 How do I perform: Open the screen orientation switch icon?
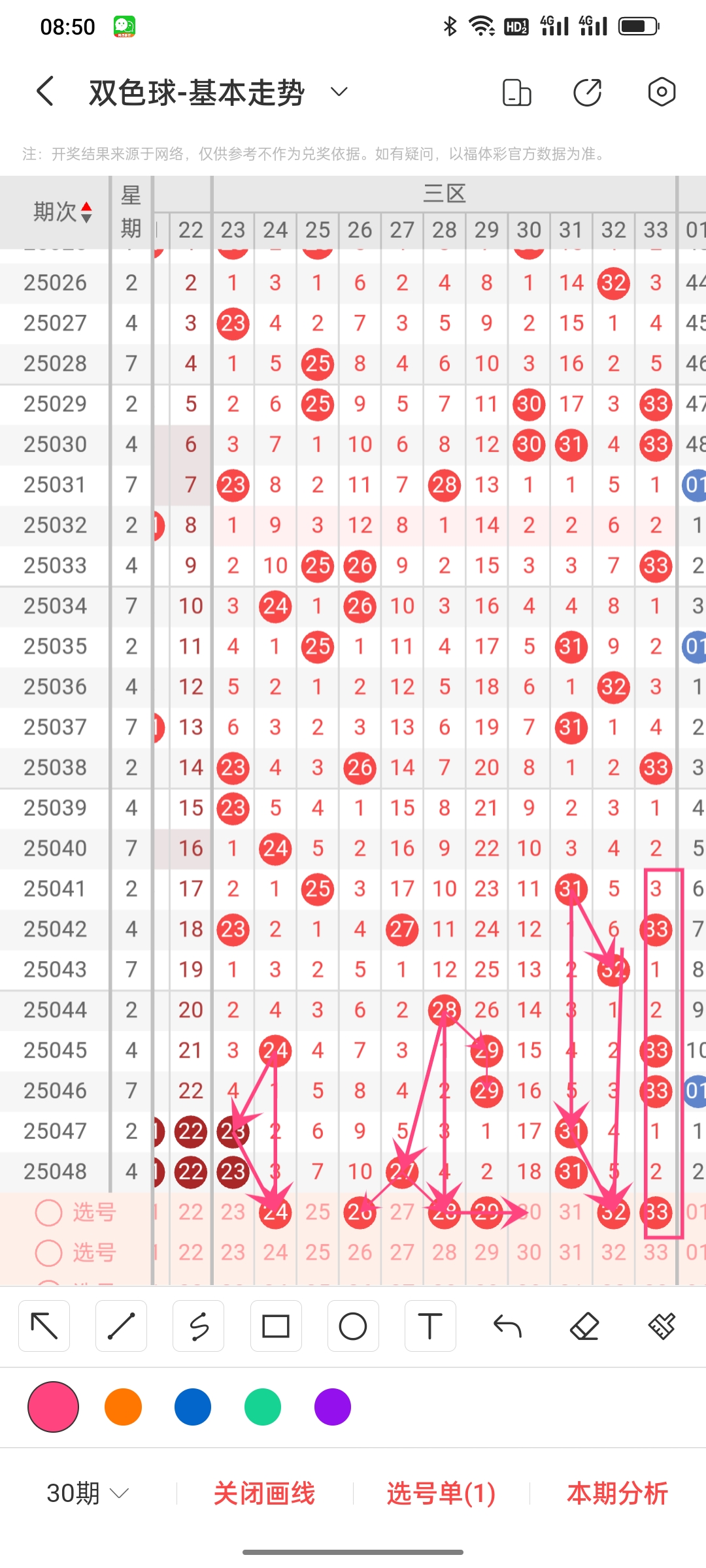click(x=516, y=91)
